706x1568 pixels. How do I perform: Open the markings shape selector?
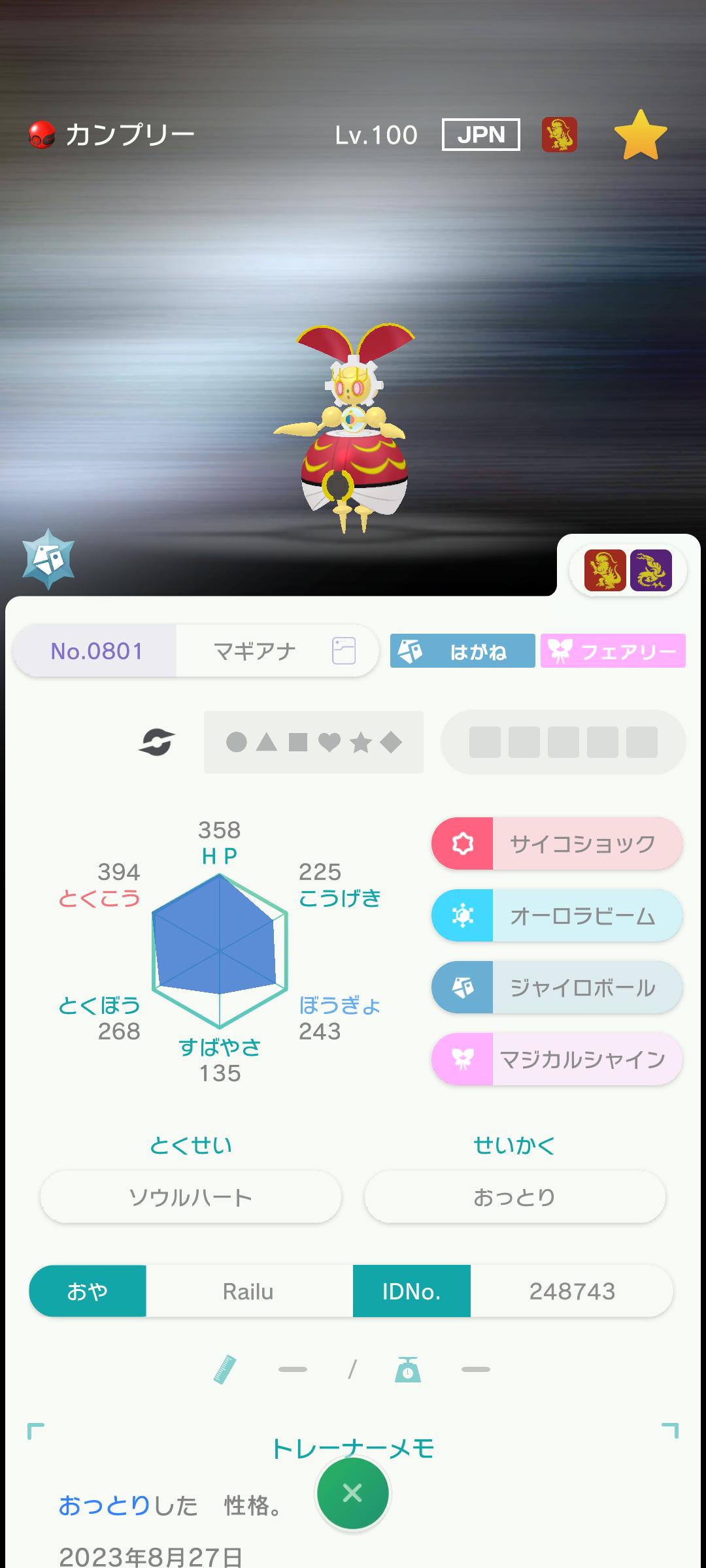click(x=314, y=742)
